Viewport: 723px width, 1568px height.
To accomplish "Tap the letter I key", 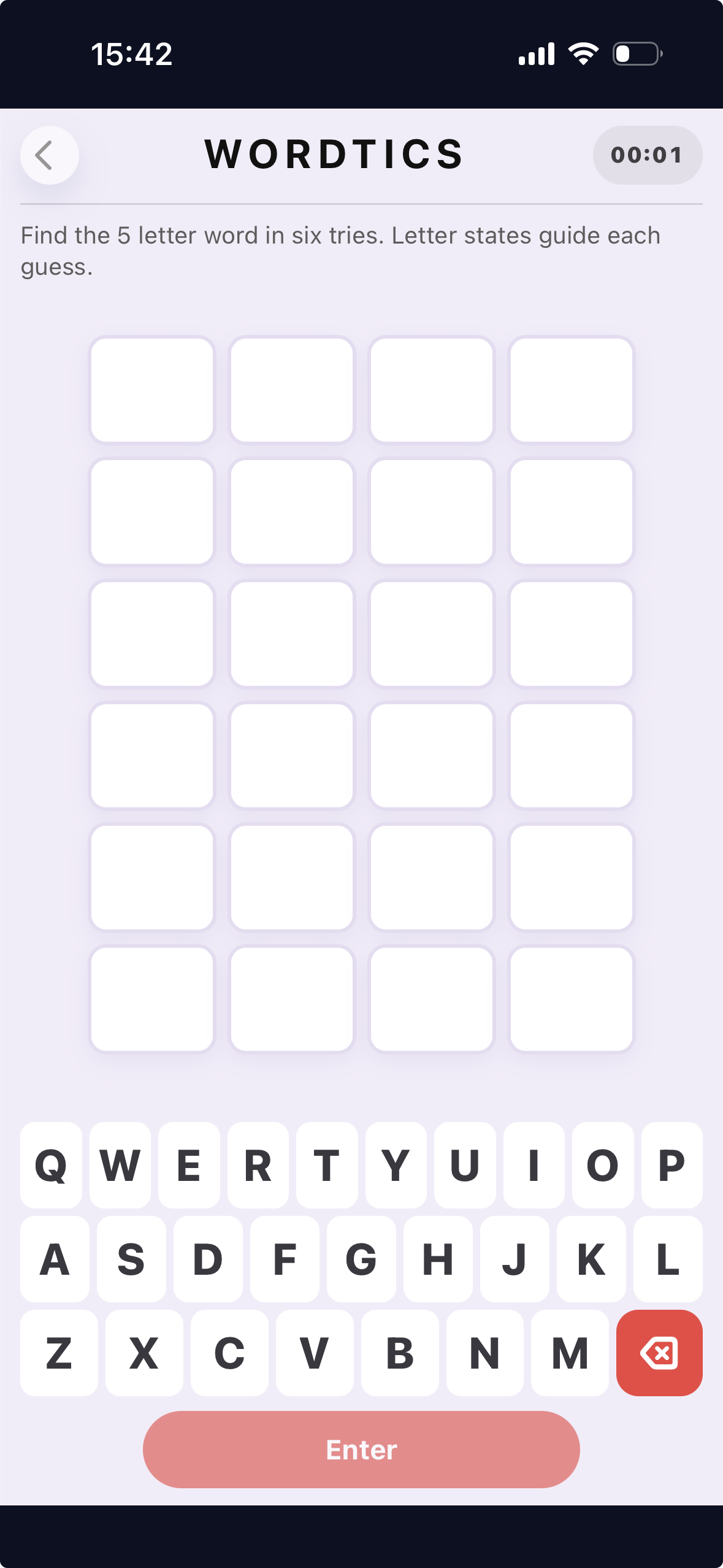I will tap(534, 1165).
